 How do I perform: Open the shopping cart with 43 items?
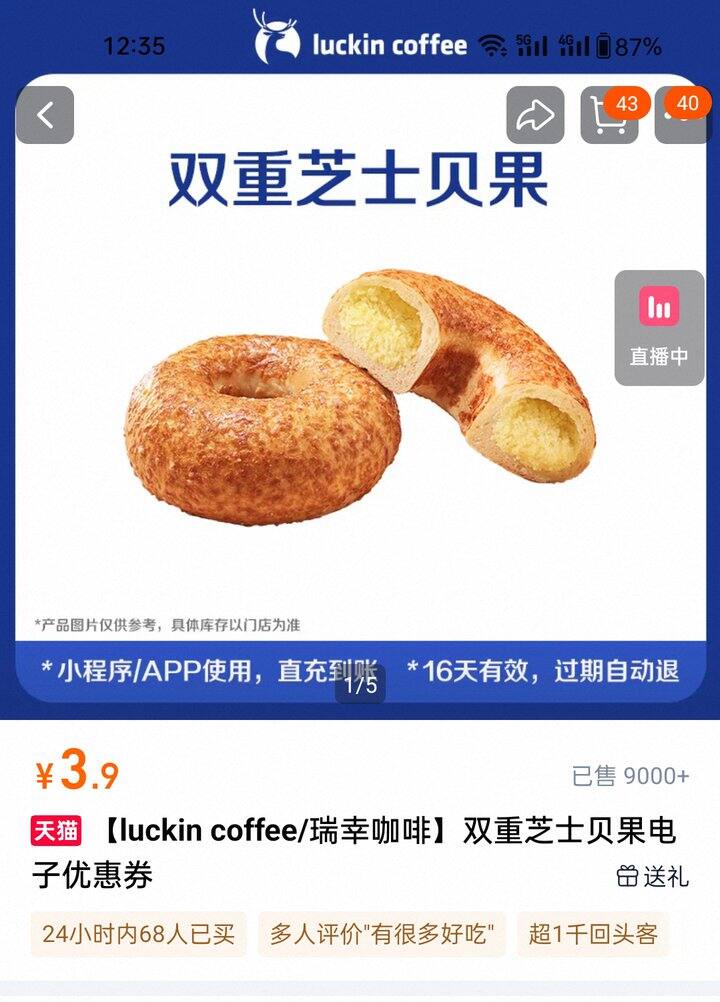(x=609, y=116)
